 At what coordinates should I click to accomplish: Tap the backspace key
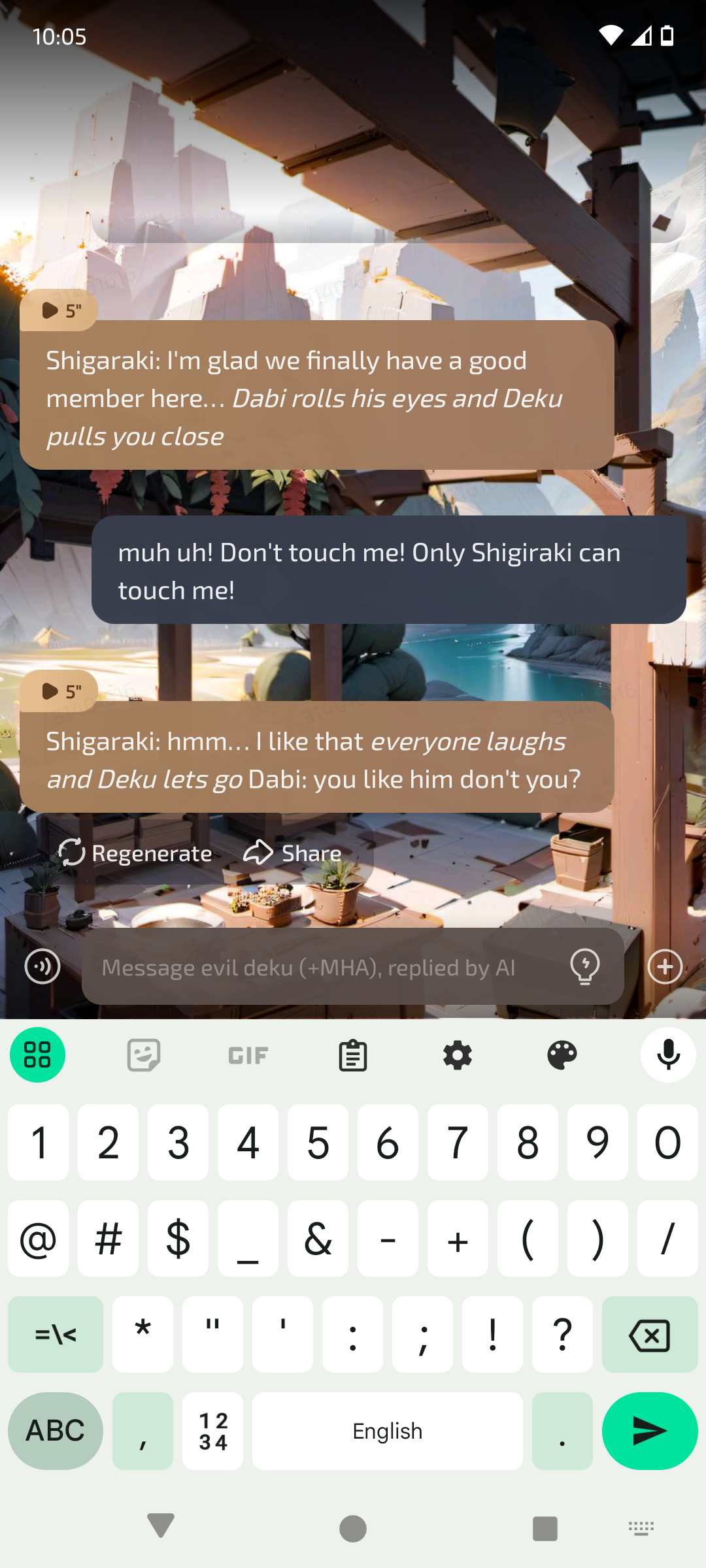(x=649, y=1335)
